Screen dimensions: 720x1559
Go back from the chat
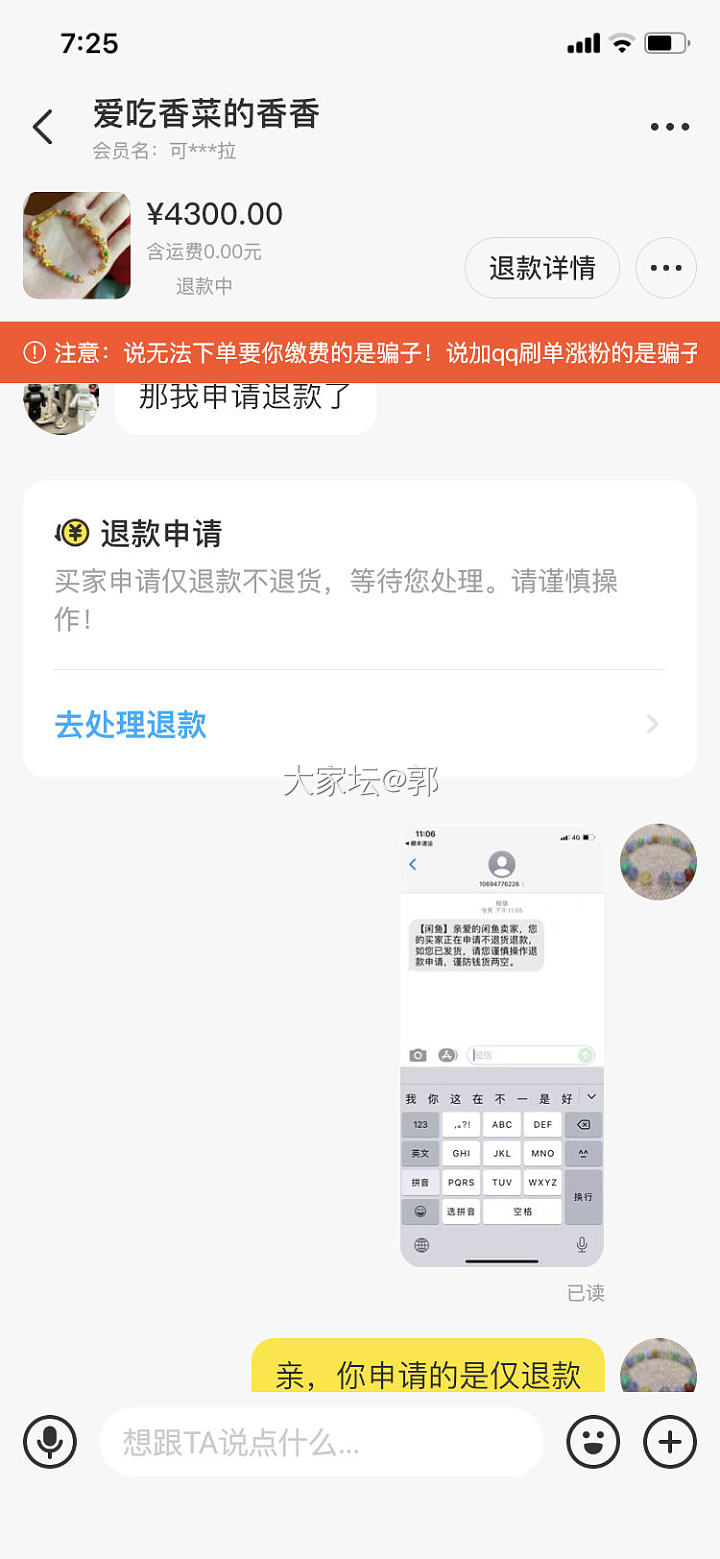pos(42,127)
